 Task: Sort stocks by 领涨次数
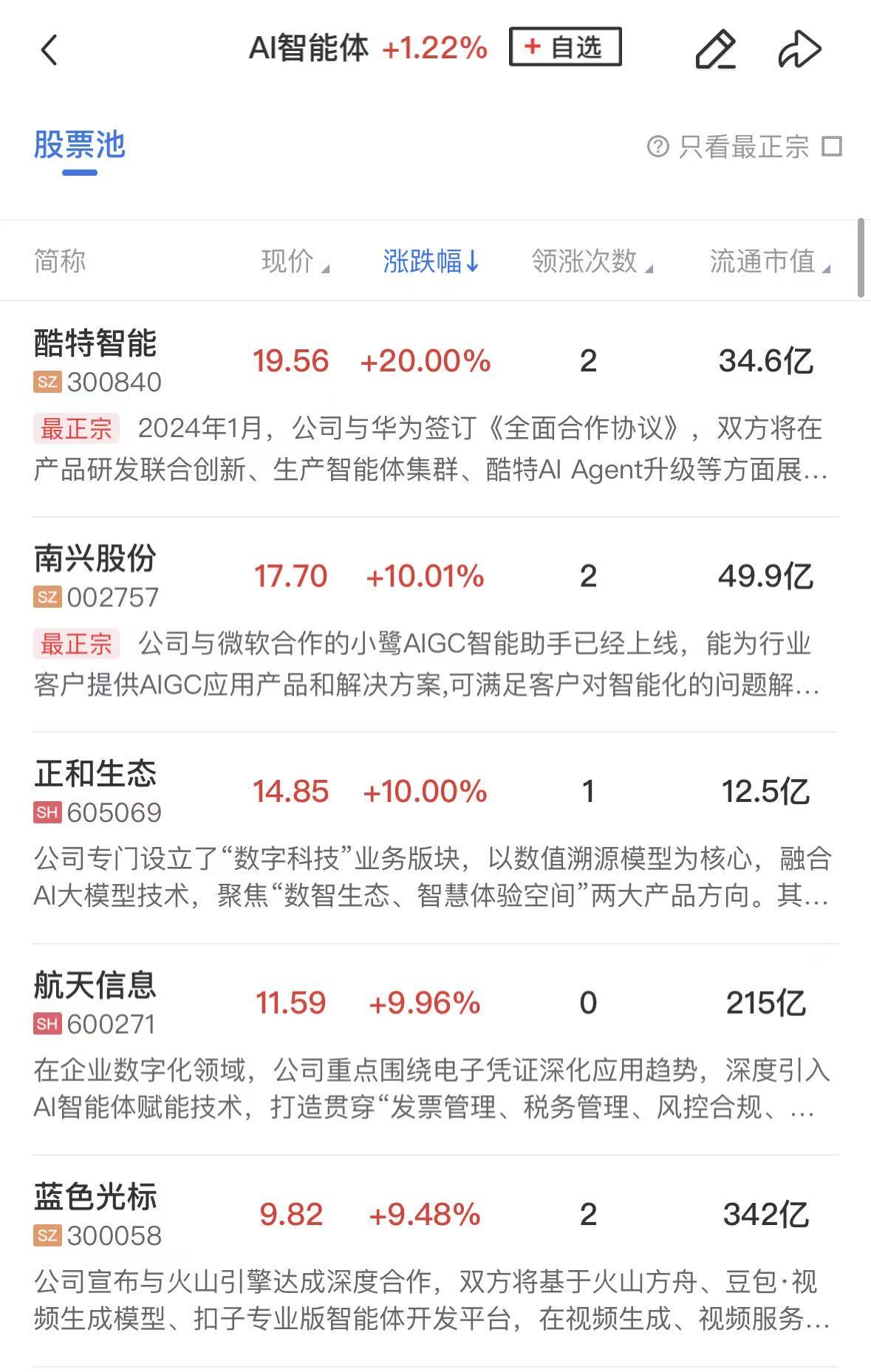[592, 261]
